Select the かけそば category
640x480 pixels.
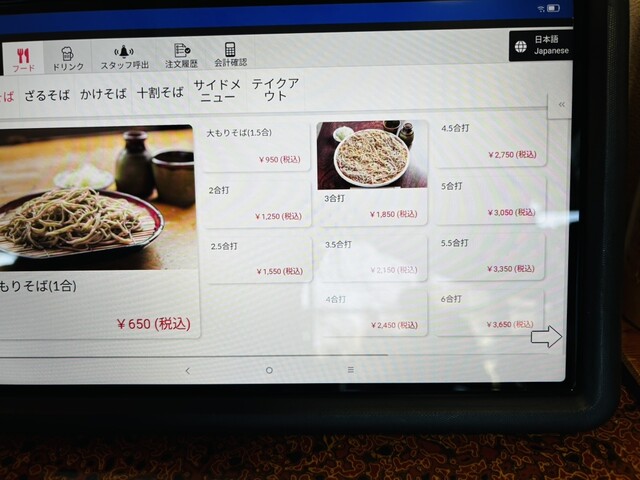coord(103,93)
